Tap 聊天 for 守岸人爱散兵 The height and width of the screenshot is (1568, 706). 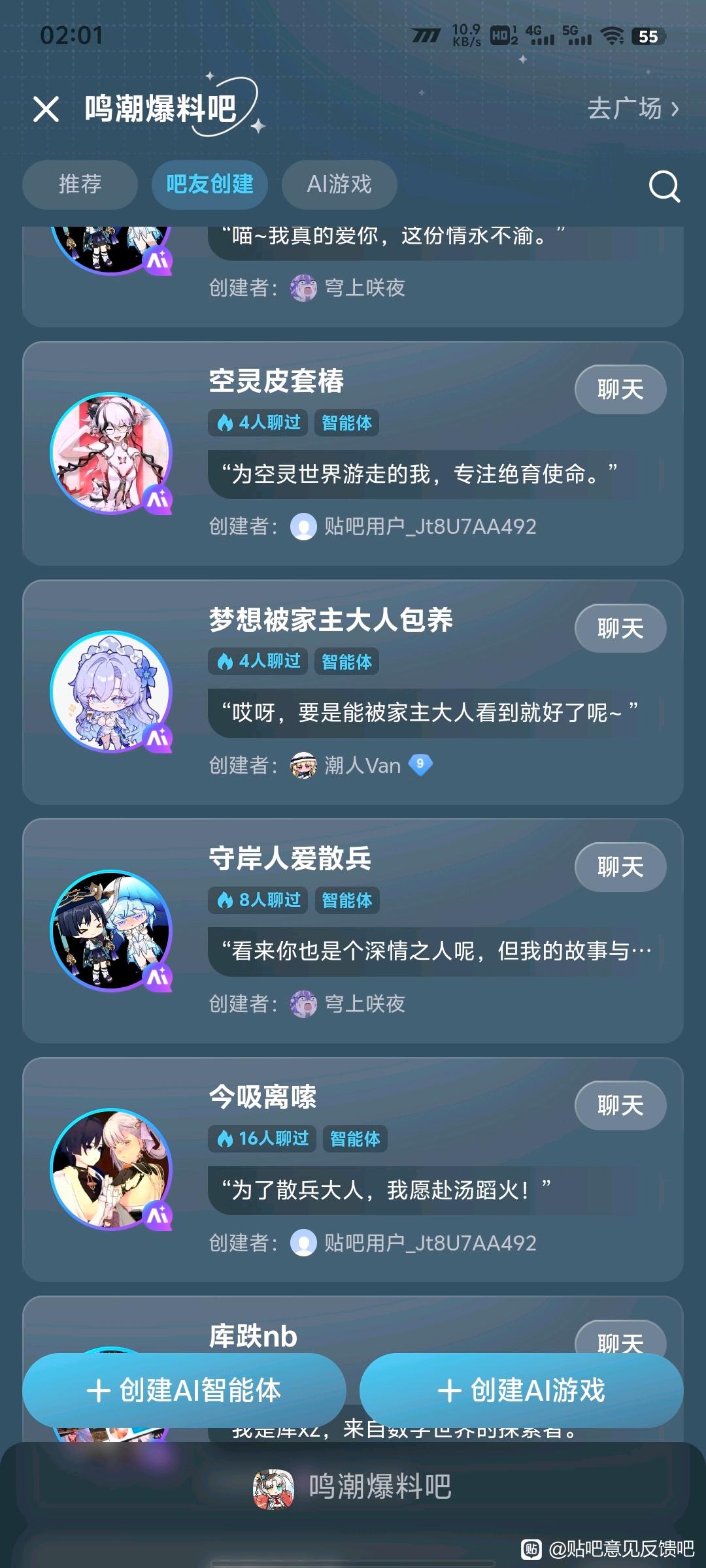pyautogui.click(x=620, y=867)
